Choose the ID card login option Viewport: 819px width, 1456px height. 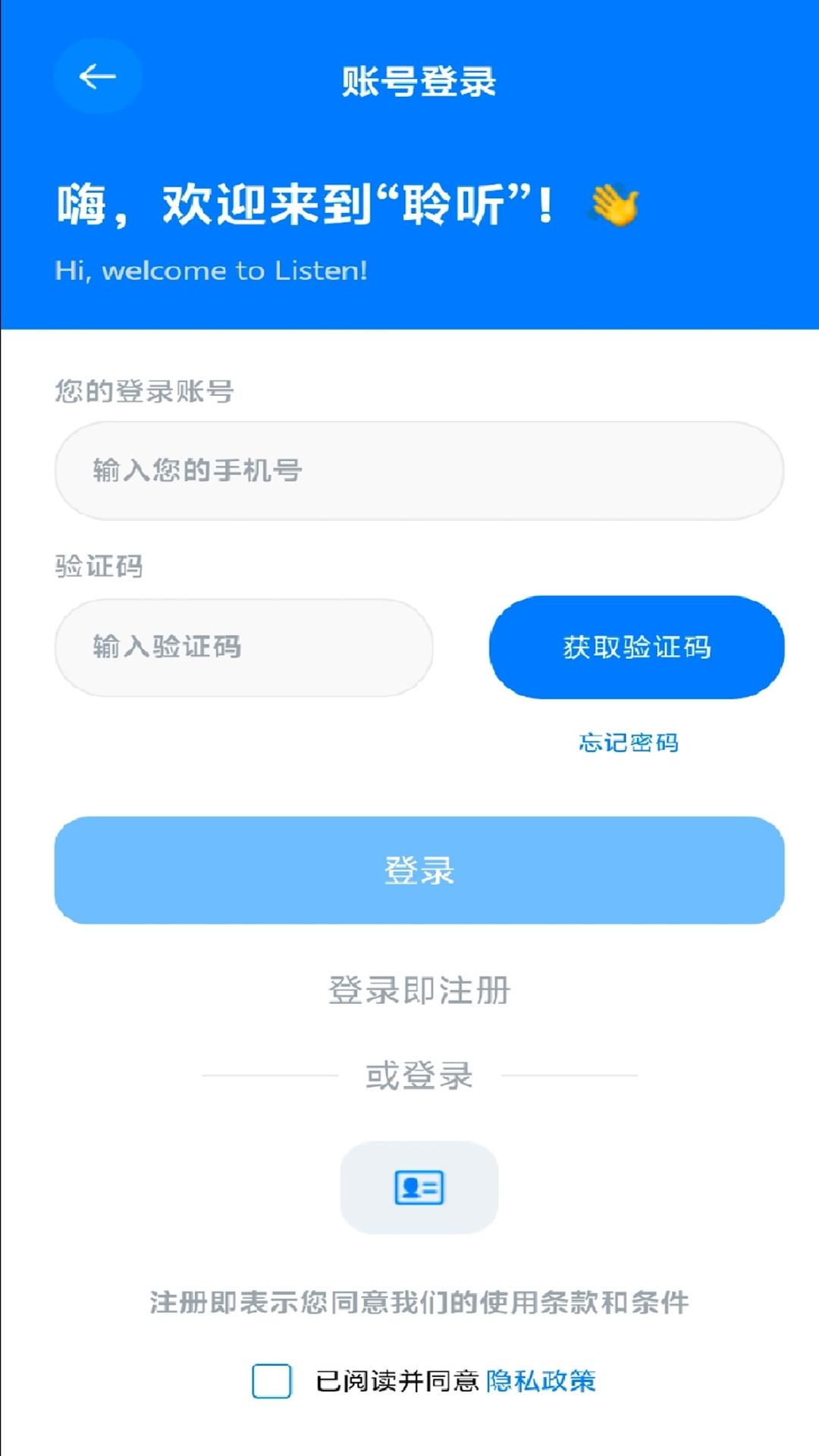pyautogui.click(x=419, y=1187)
